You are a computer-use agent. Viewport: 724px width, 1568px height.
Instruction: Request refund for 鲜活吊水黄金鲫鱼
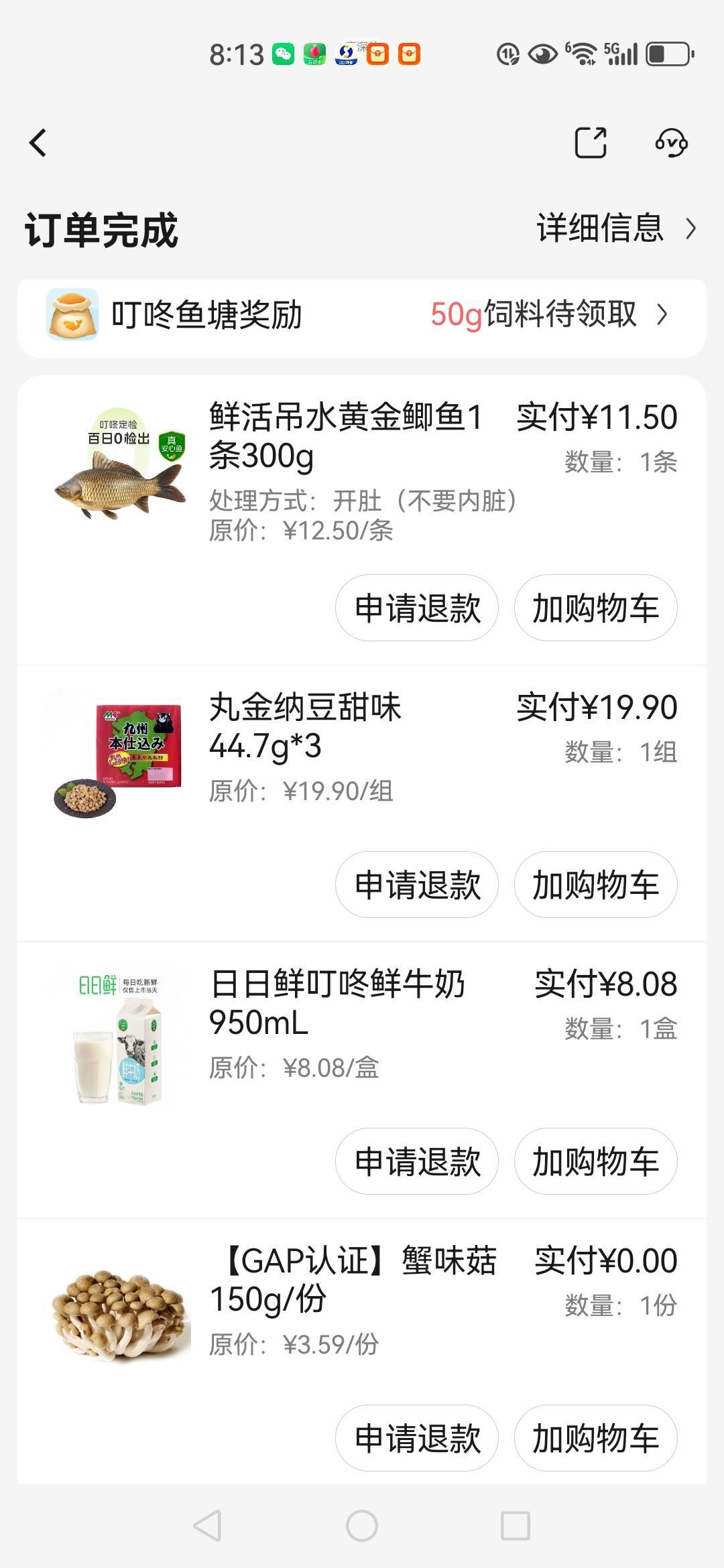[x=417, y=608]
